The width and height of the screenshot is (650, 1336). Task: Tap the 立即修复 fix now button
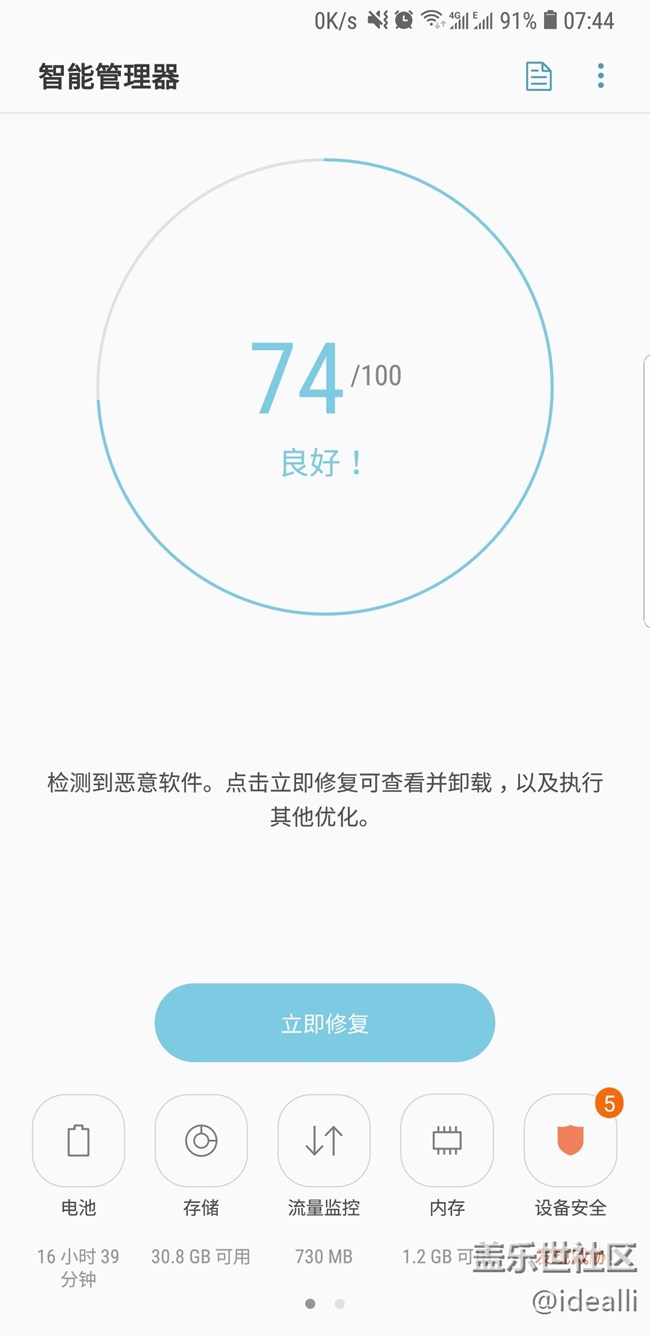(x=325, y=1023)
